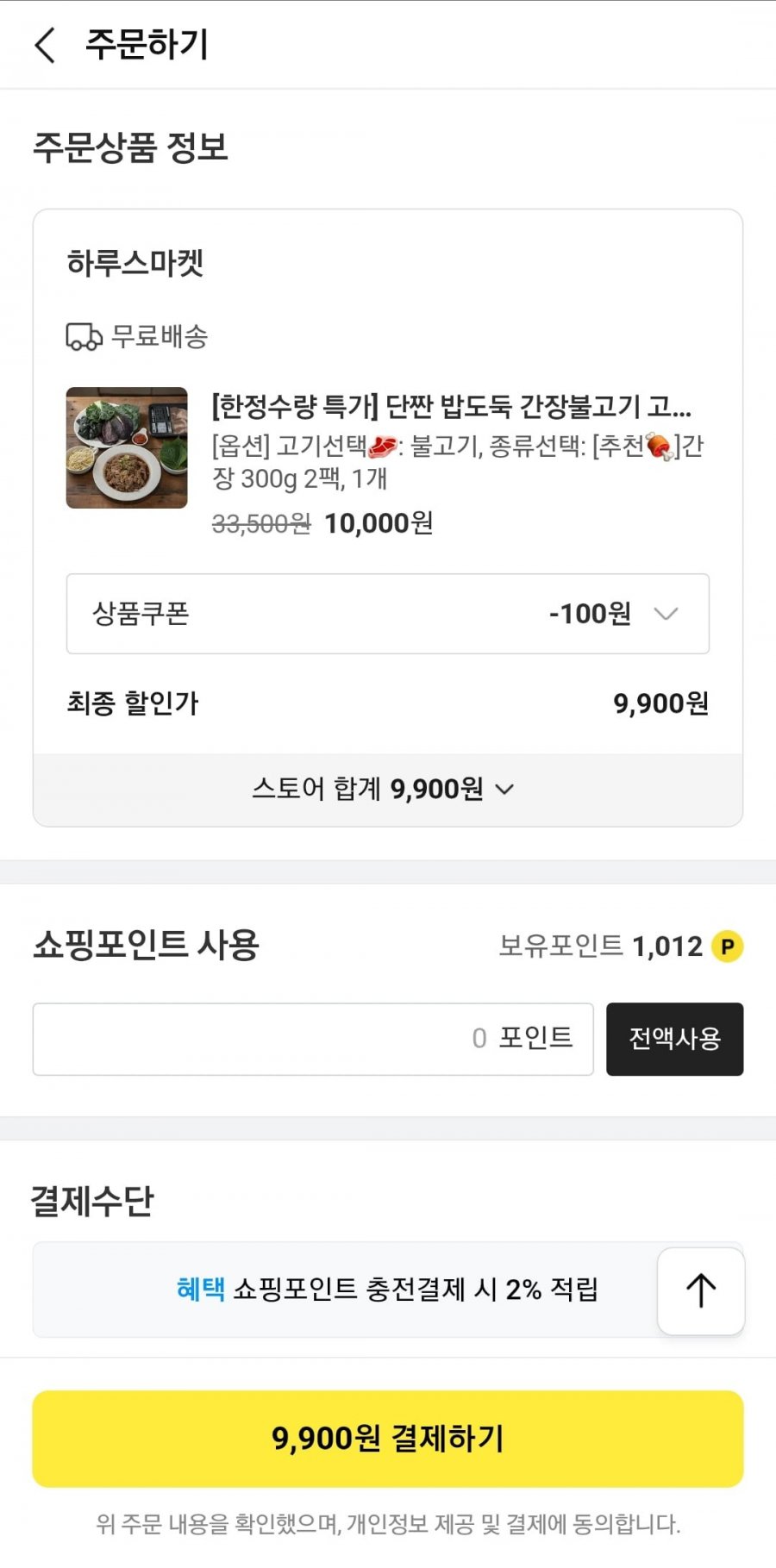This screenshot has height=1568, width=776.
Task: Open the 상품쿠폰 coupon dropdown
Action: tap(387, 614)
